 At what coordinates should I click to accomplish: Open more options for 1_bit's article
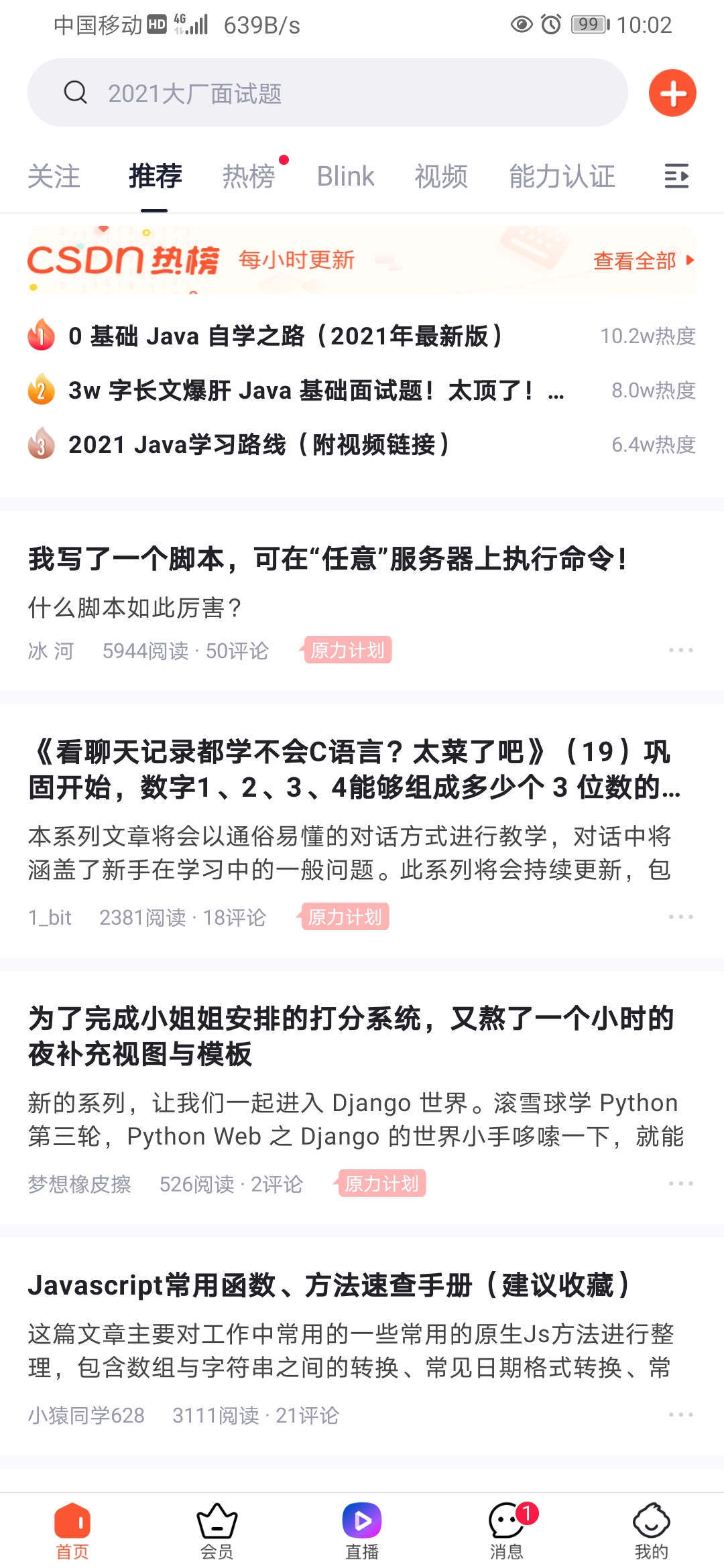coord(680,917)
